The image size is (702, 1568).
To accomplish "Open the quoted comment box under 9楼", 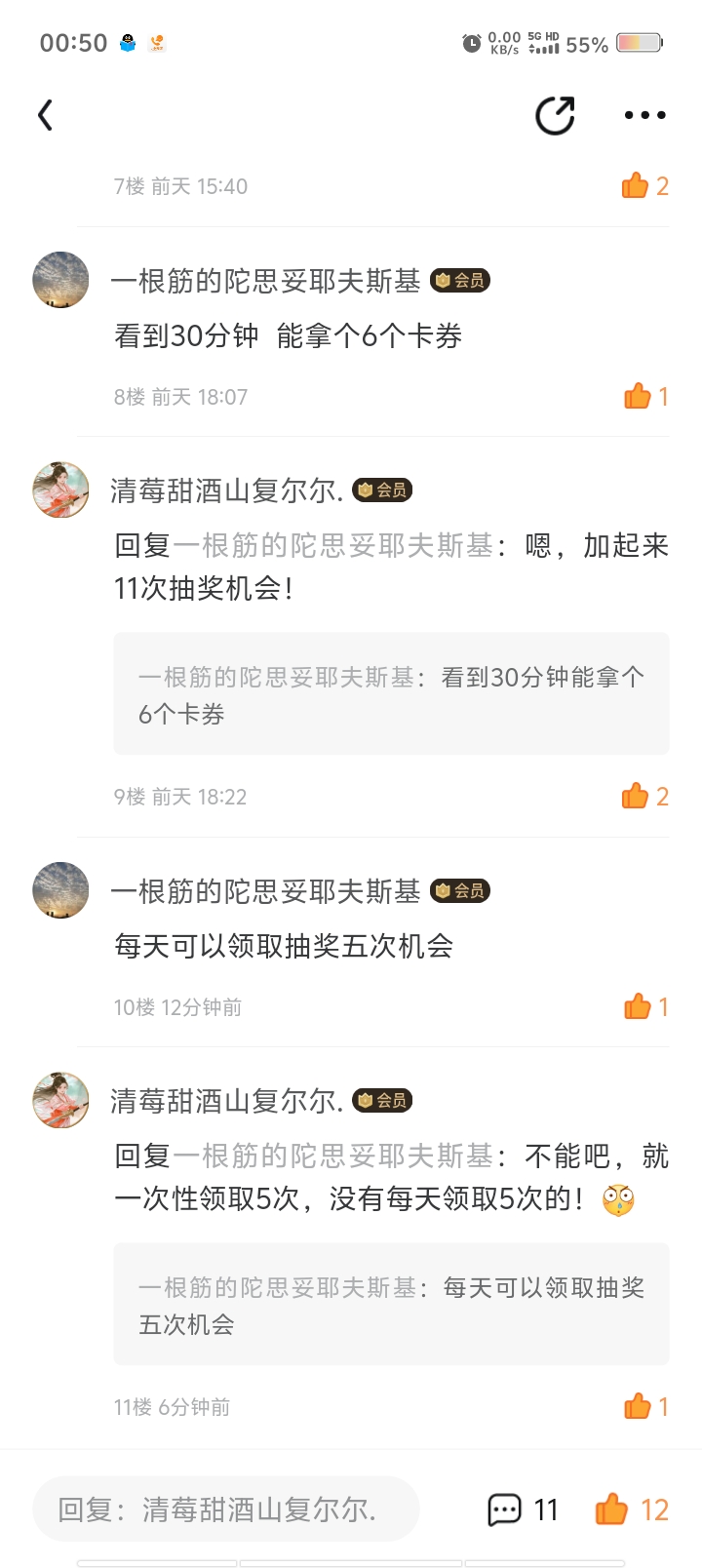I will click(391, 693).
